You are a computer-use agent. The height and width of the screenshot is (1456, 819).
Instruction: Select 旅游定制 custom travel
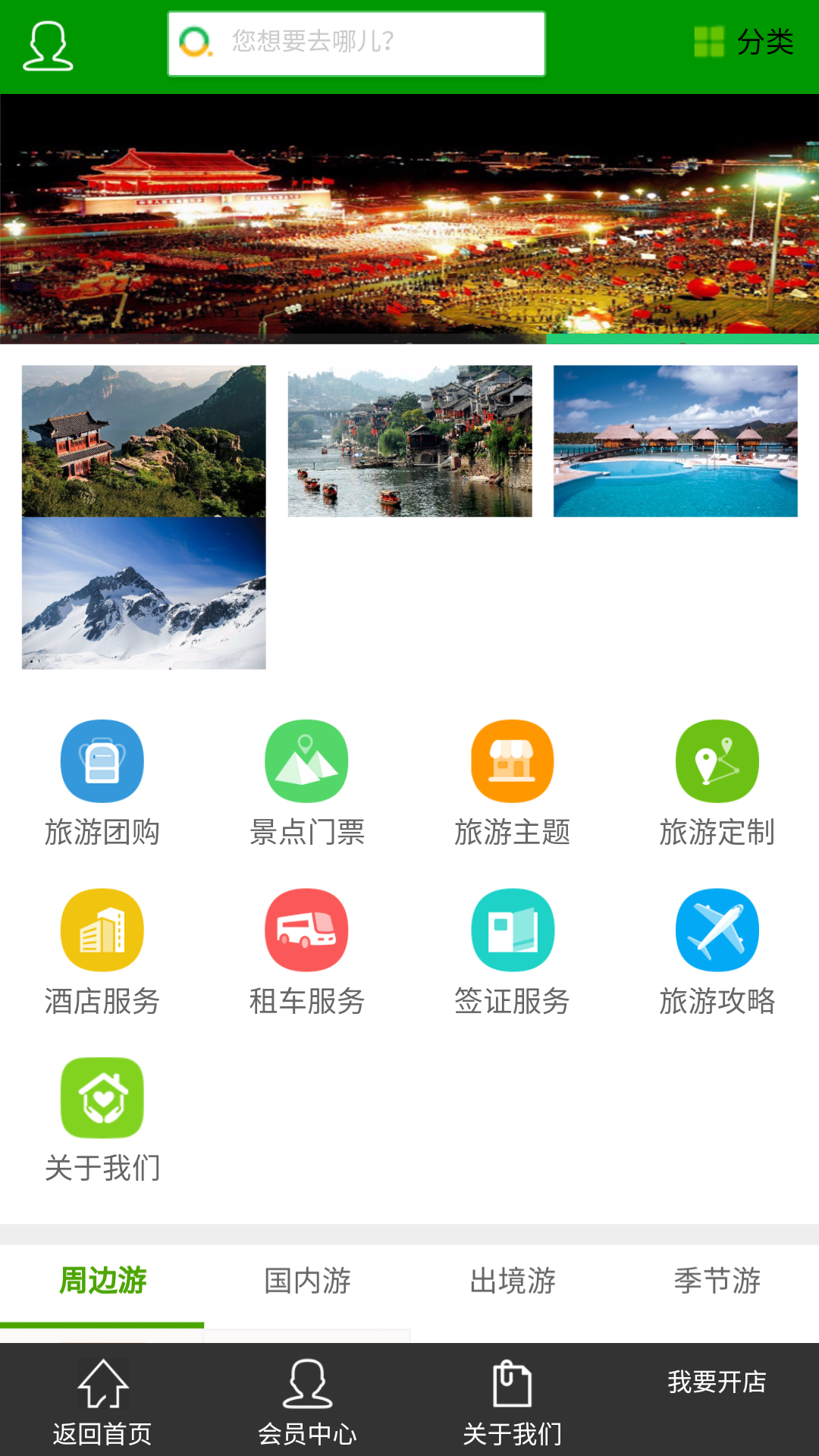(717, 783)
